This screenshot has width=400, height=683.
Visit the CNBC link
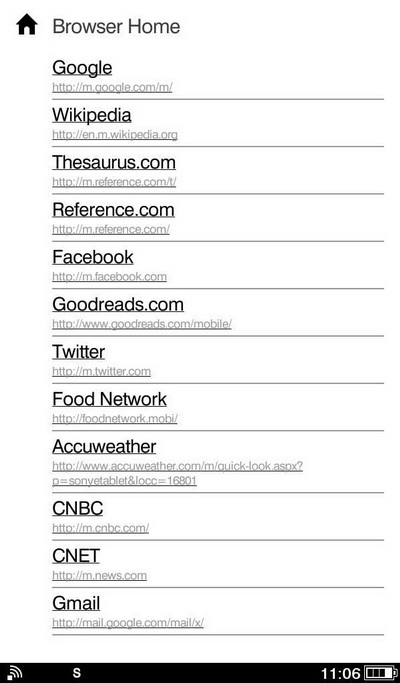(78, 509)
